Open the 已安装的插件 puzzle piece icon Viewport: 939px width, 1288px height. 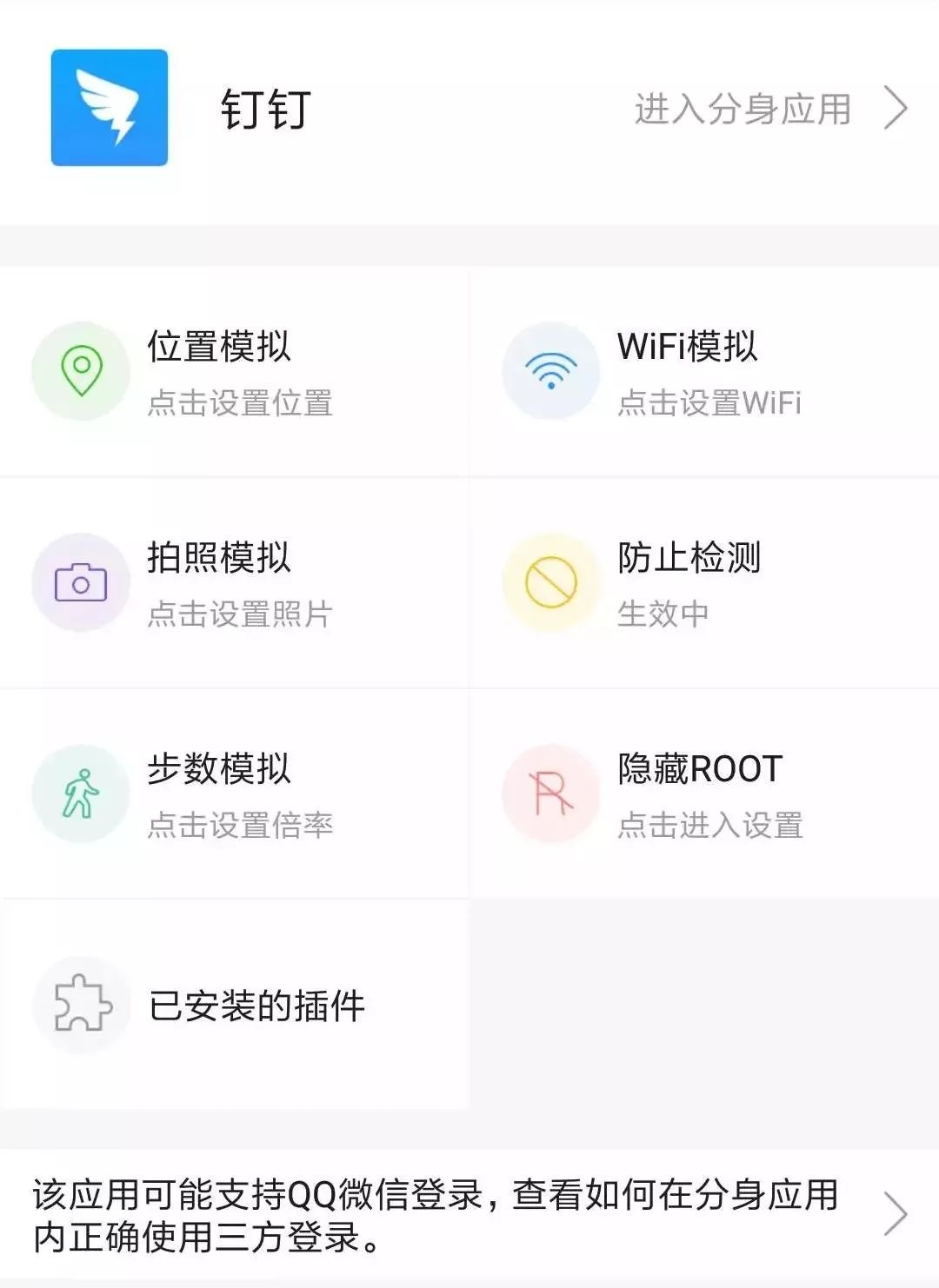[80, 1006]
